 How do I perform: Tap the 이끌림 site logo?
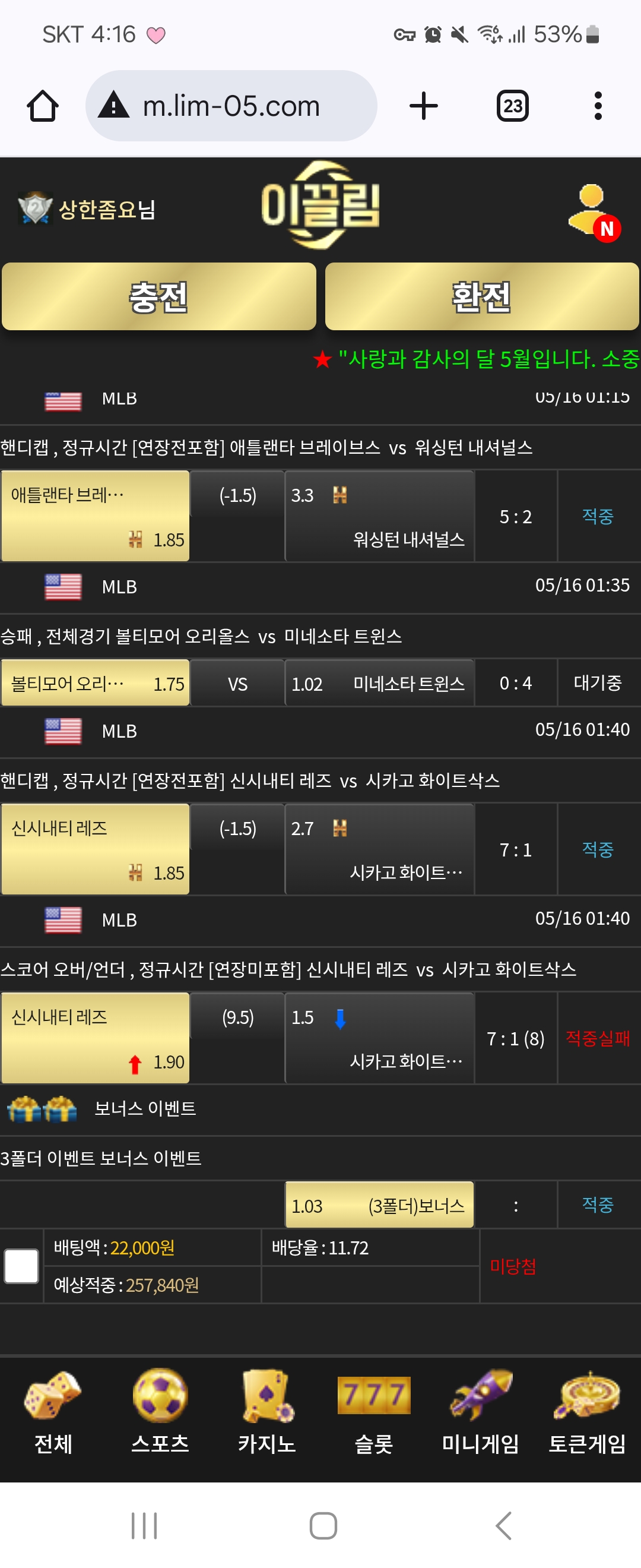pyautogui.click(x=320, y=206)
